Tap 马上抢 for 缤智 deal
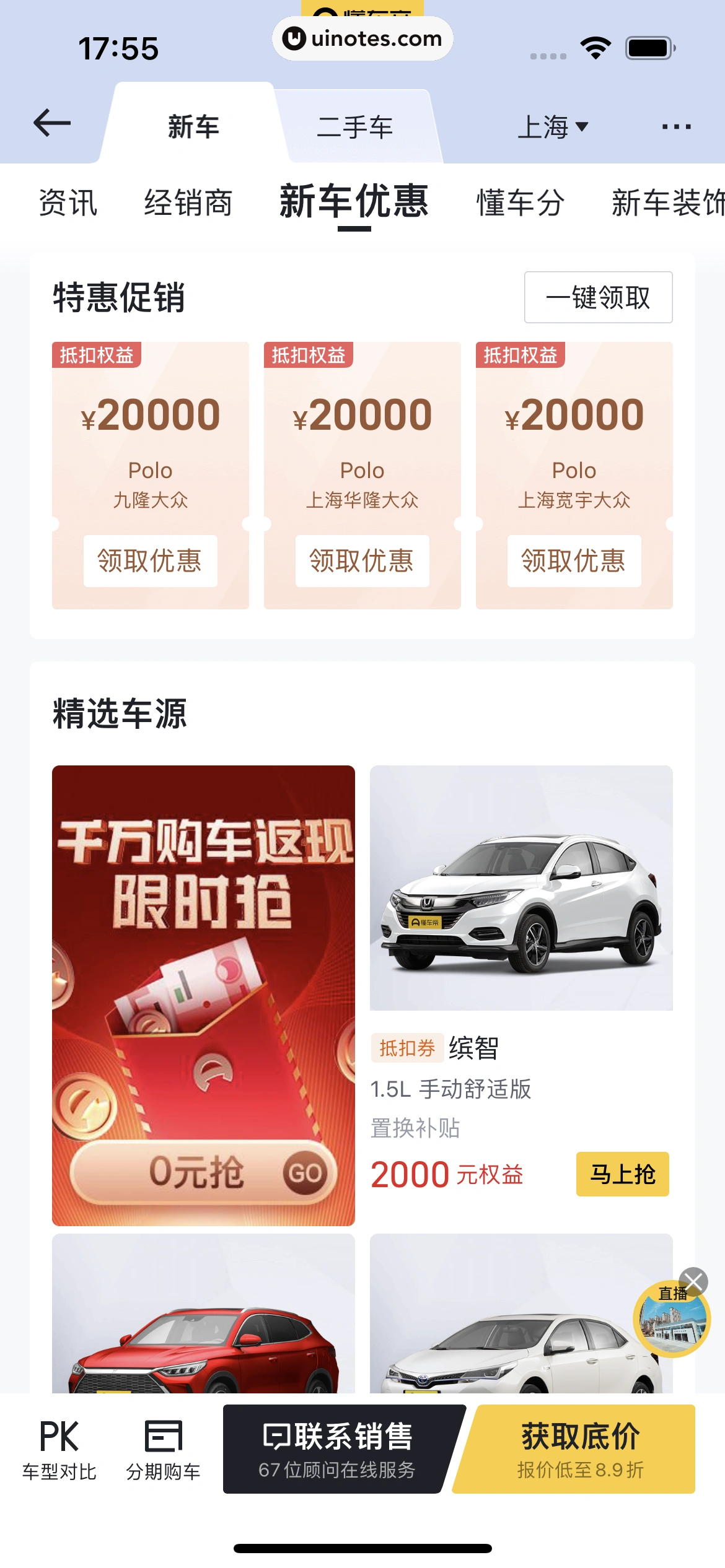Viewport: 725px width, 1568px height. pyautogui.click(x=622, y=1174)
